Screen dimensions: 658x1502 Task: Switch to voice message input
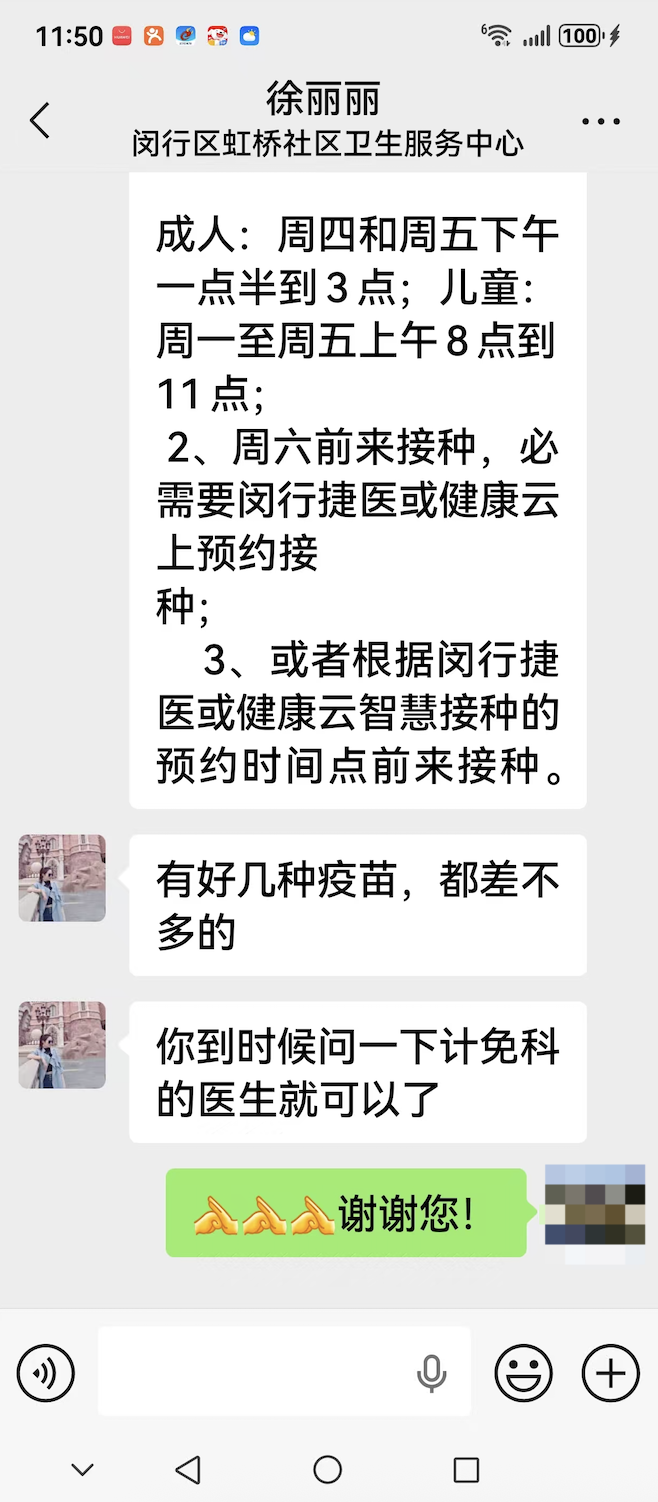coord(46,1372)
